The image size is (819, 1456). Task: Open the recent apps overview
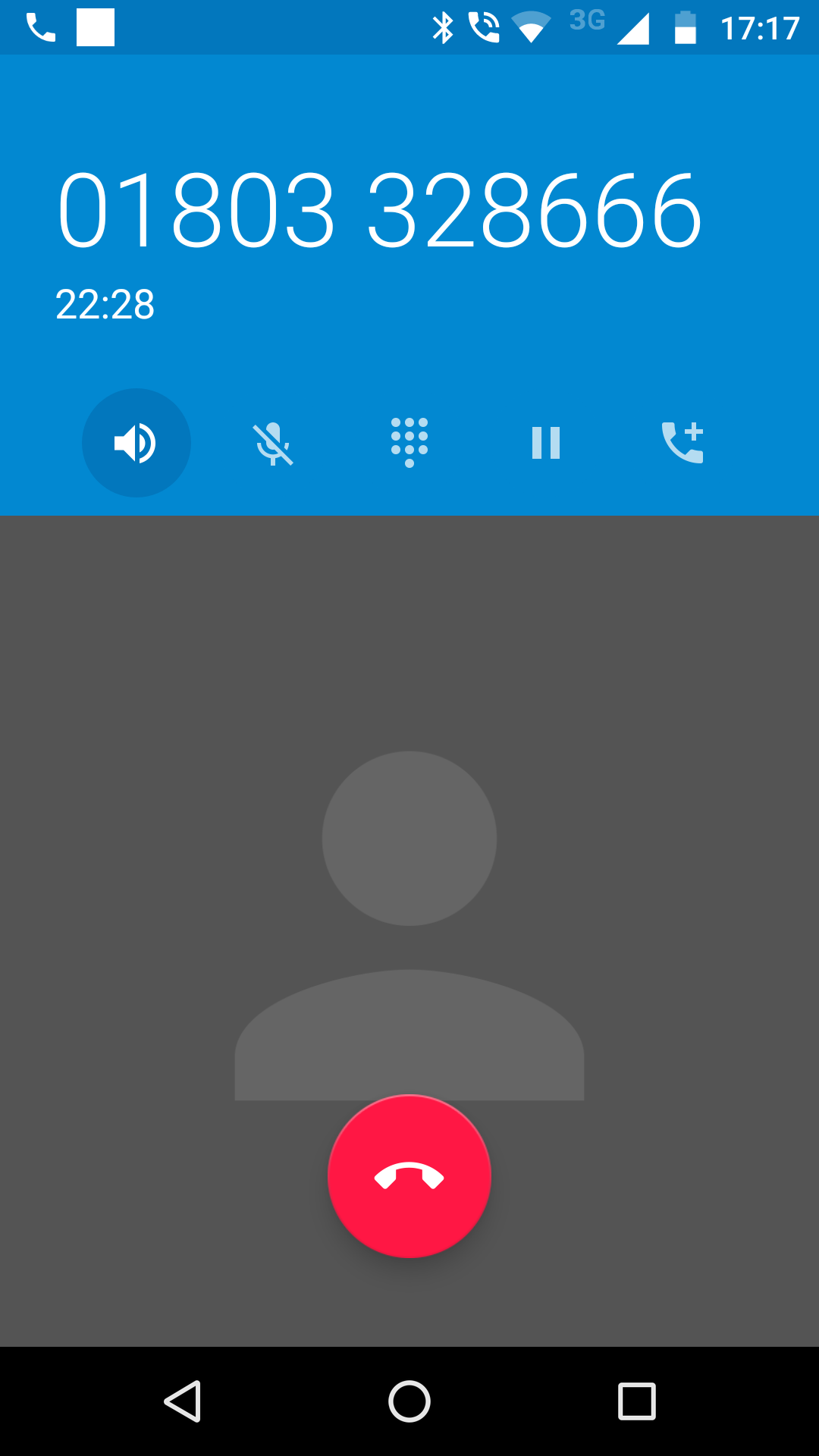(637, 1401)
